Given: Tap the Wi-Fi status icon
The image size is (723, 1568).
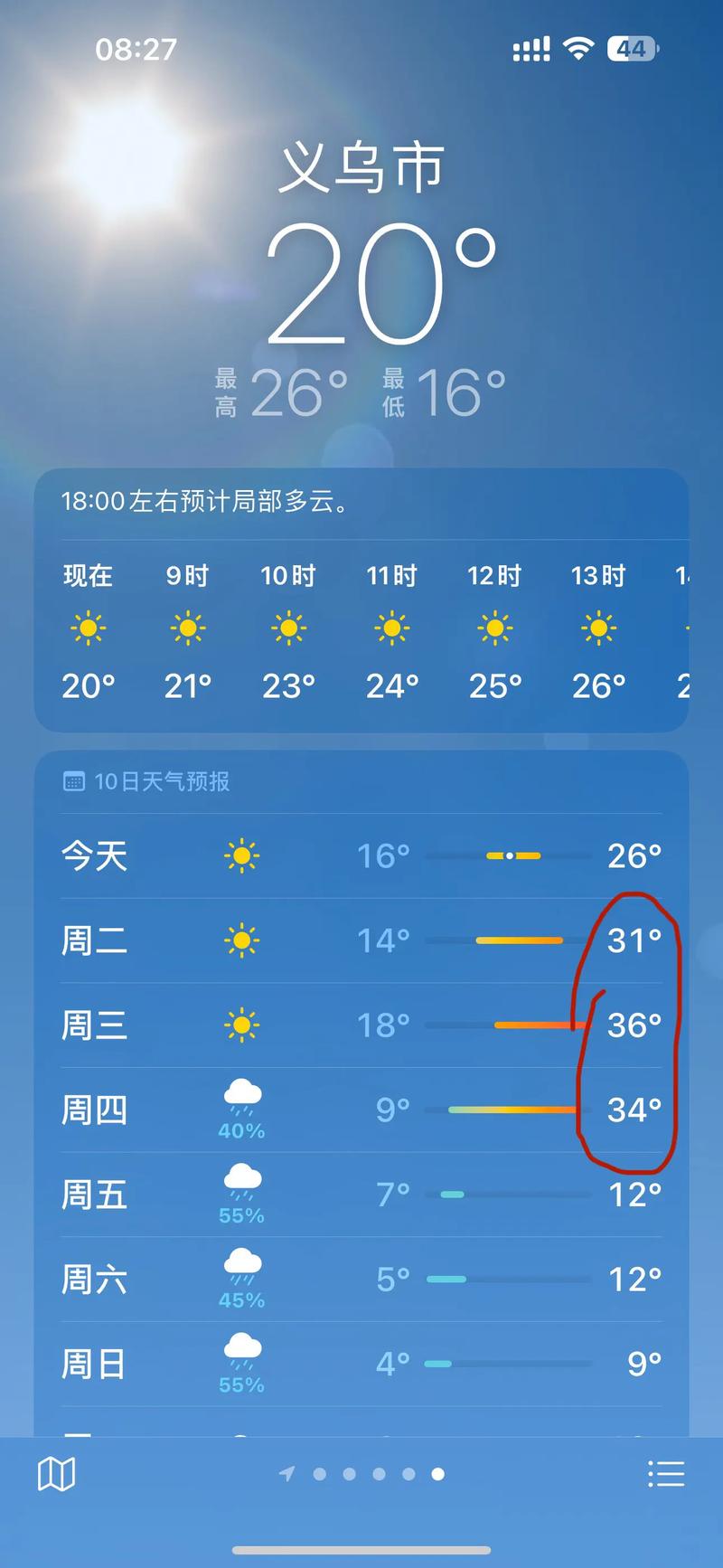Looking at the screenshot, I should (578, 48).
